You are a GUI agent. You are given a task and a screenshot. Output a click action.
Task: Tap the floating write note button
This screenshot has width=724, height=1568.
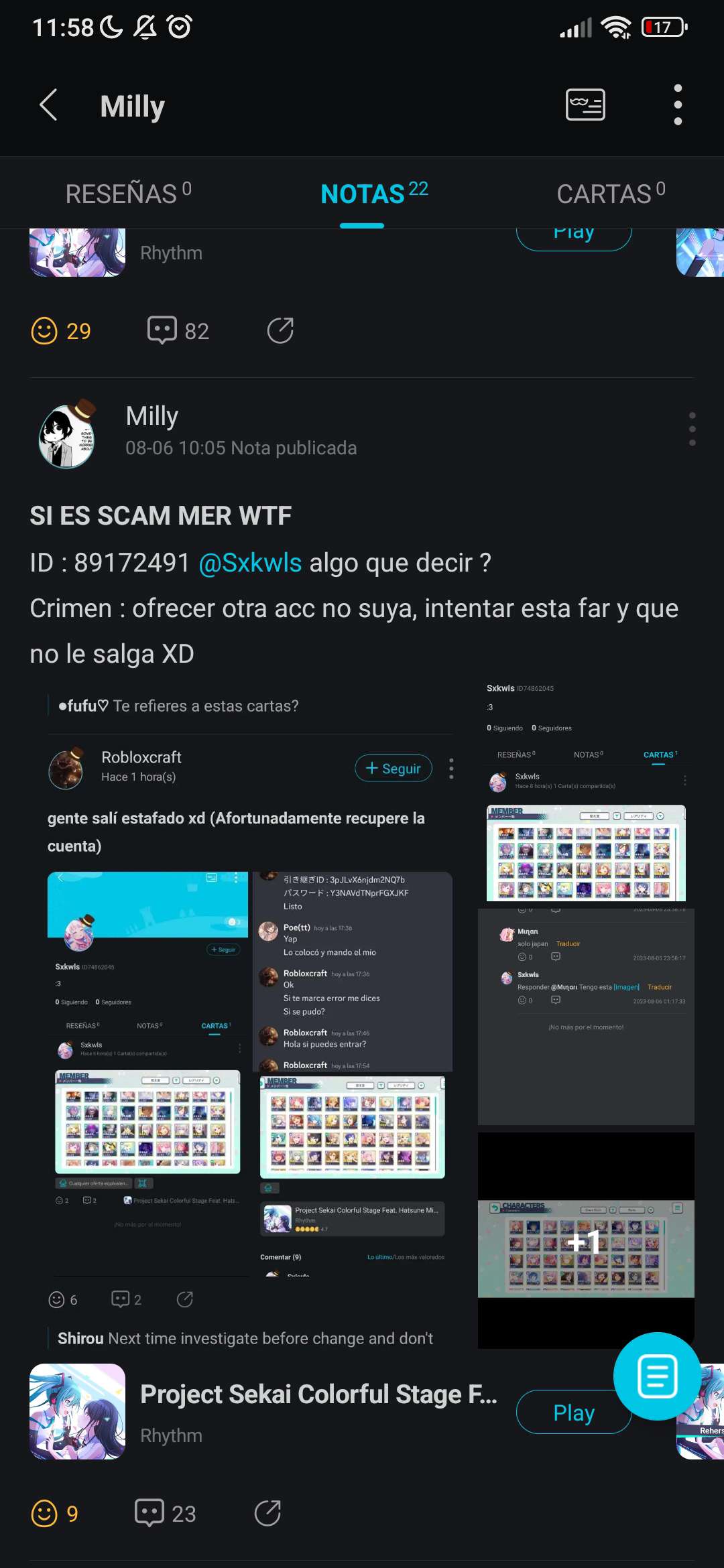(657, 1376)
